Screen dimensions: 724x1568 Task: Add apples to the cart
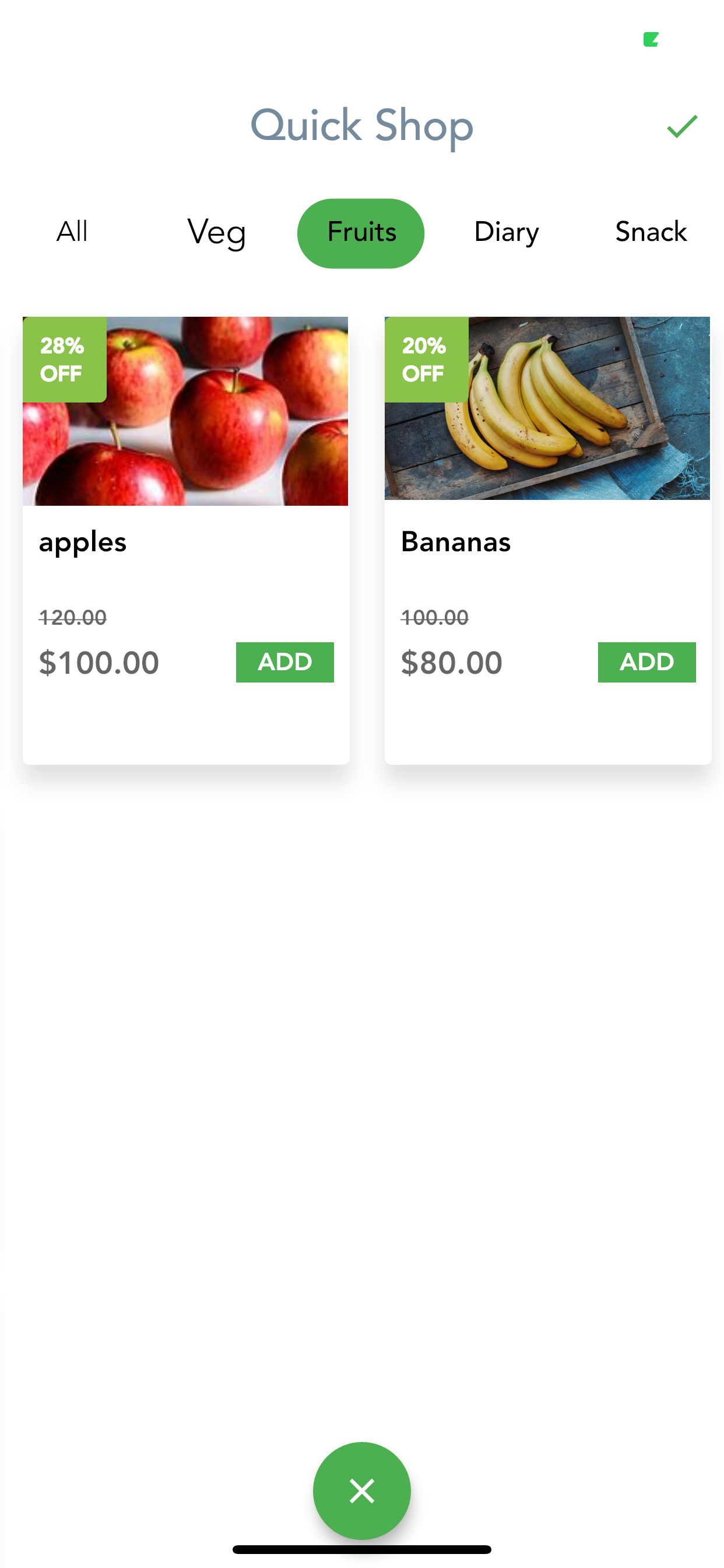tap(284, 661)
